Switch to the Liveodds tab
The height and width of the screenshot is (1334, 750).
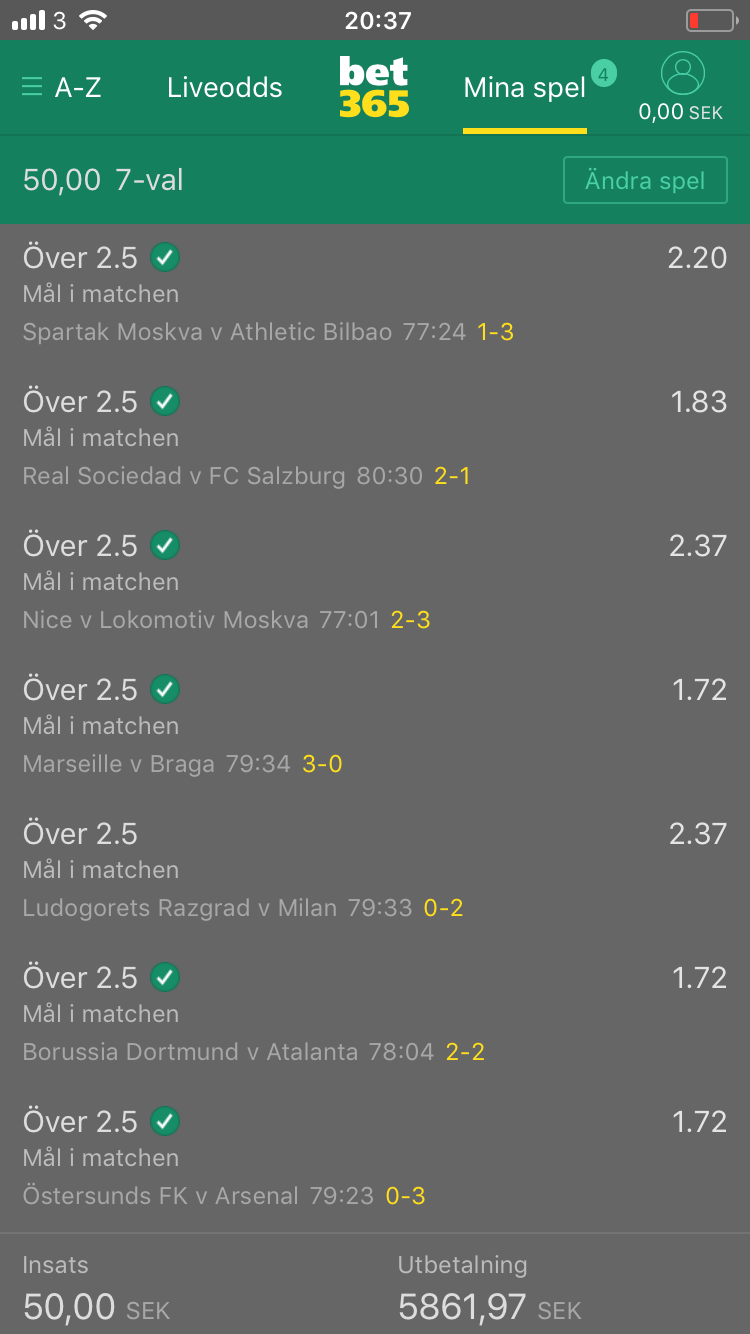[225, 87]
